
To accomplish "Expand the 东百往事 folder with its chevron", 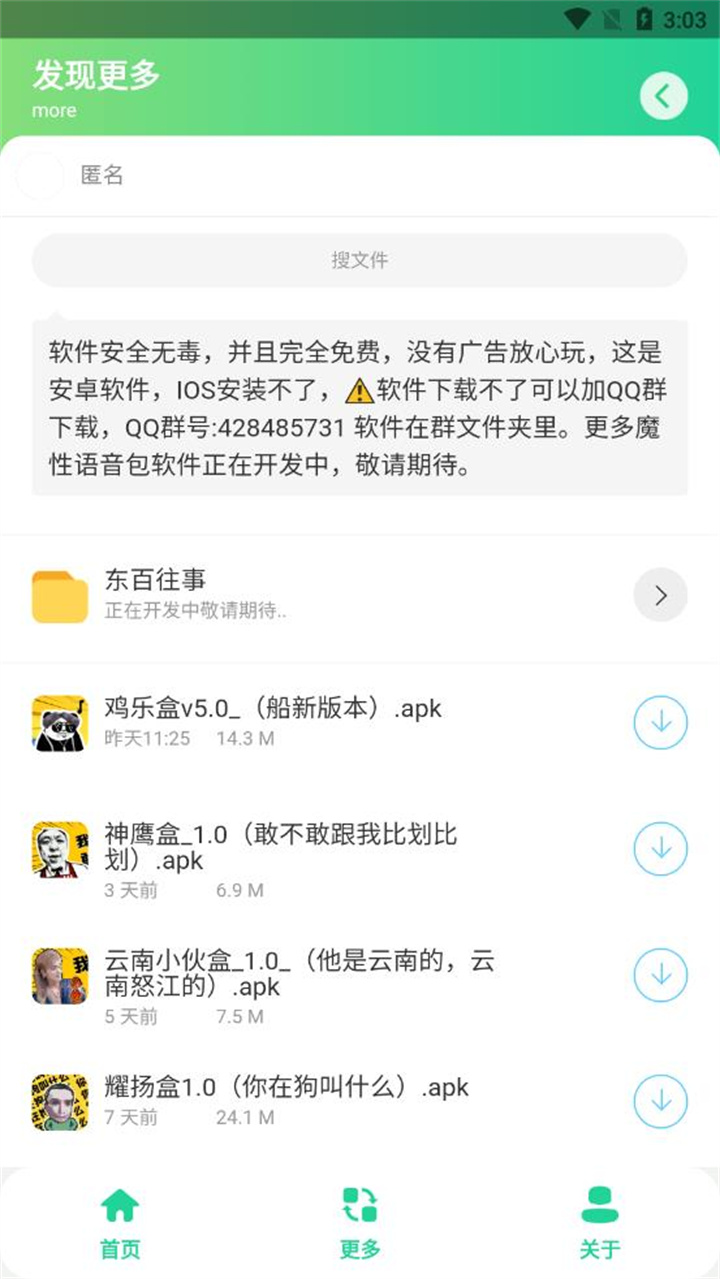I will click(x=660, y=594).
